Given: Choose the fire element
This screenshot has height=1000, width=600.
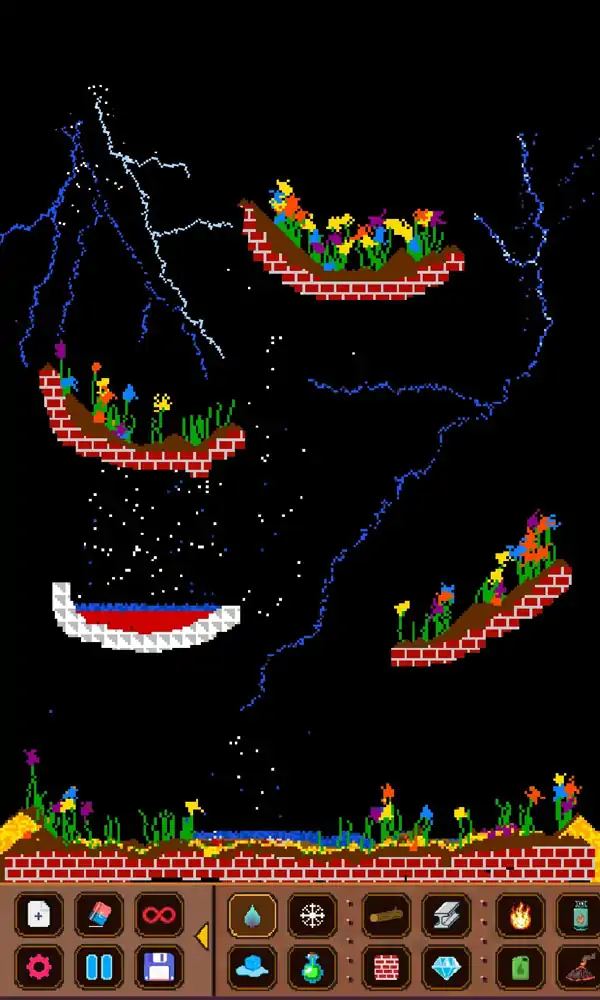Looking at the screenshot, I should 520,914.
